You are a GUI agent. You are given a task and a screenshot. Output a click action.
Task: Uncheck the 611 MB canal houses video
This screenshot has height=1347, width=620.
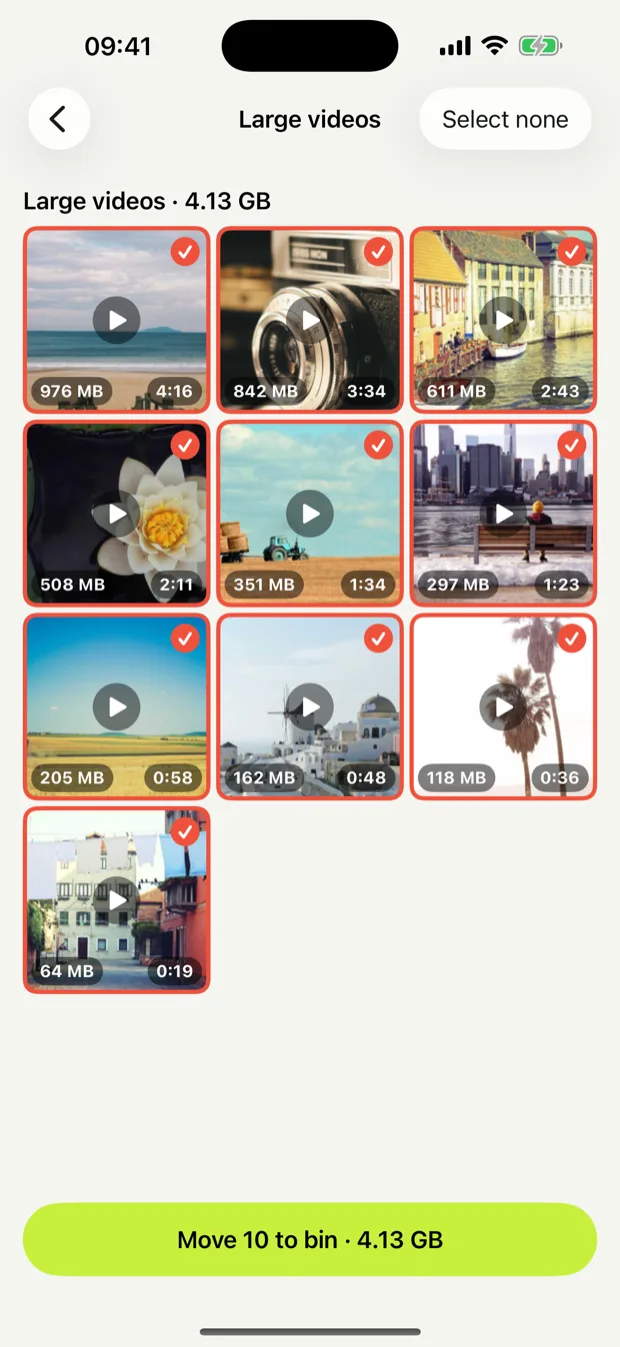[x=572, y=252]
